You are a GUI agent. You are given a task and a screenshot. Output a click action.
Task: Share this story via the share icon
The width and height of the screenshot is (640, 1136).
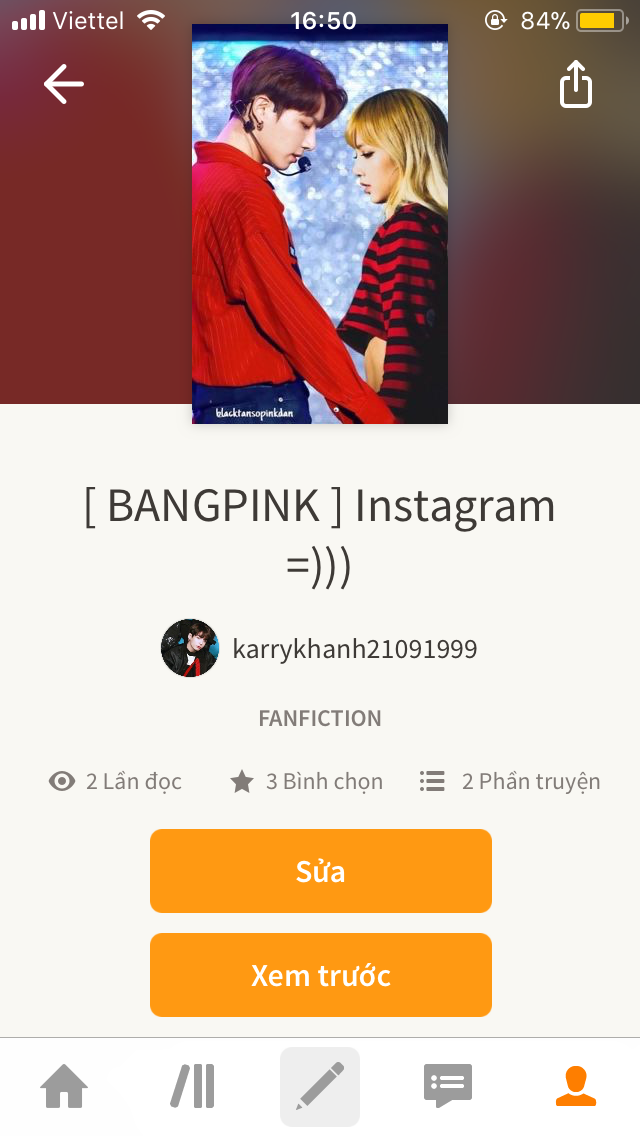(x=576, y=84)
